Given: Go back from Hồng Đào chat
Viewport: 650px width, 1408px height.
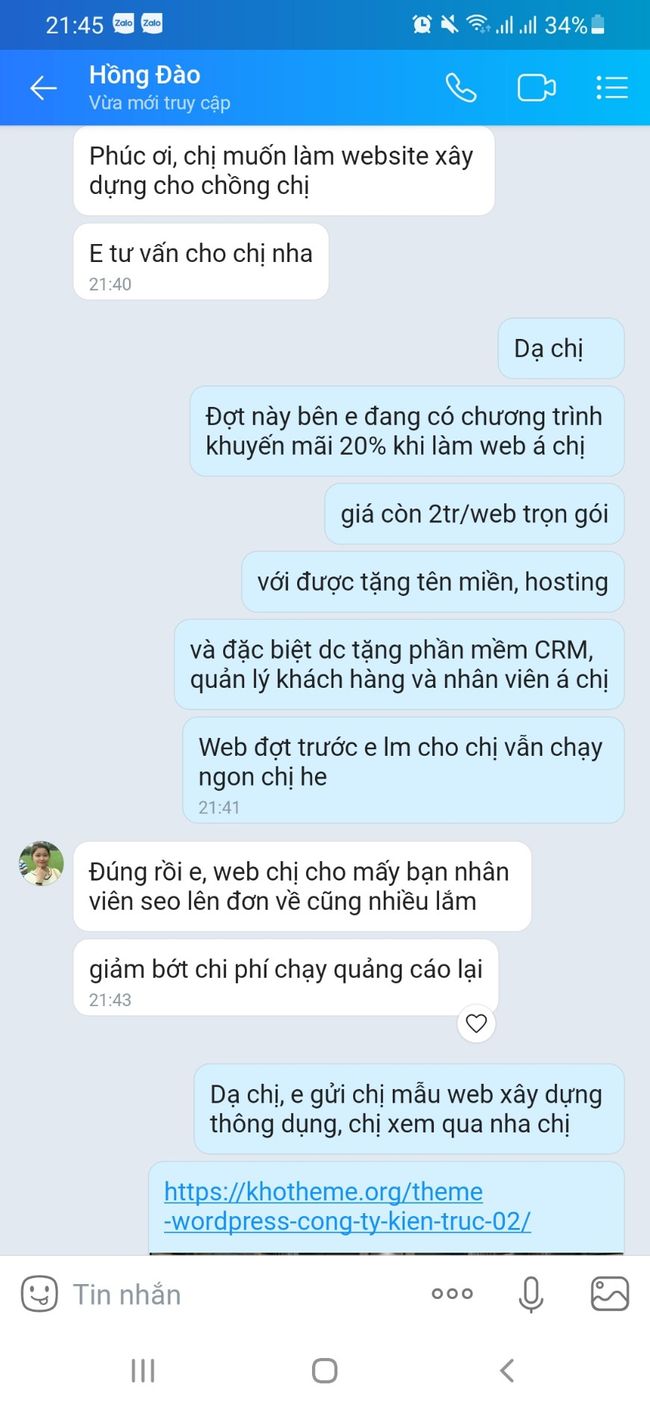Looking at the screenshot, I should 43,88.
